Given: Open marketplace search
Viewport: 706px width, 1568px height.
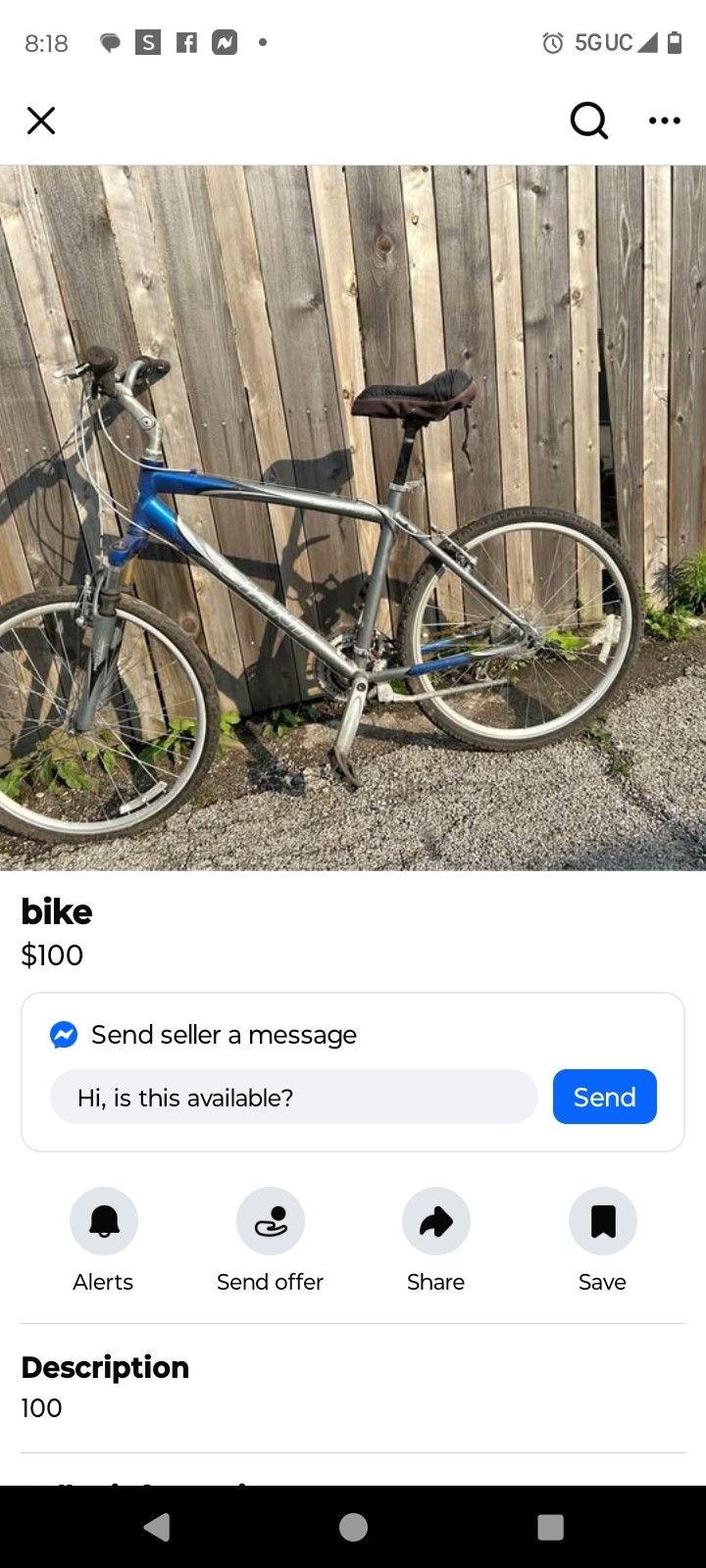Looking at the screenshot, I should tap(588, 121).
